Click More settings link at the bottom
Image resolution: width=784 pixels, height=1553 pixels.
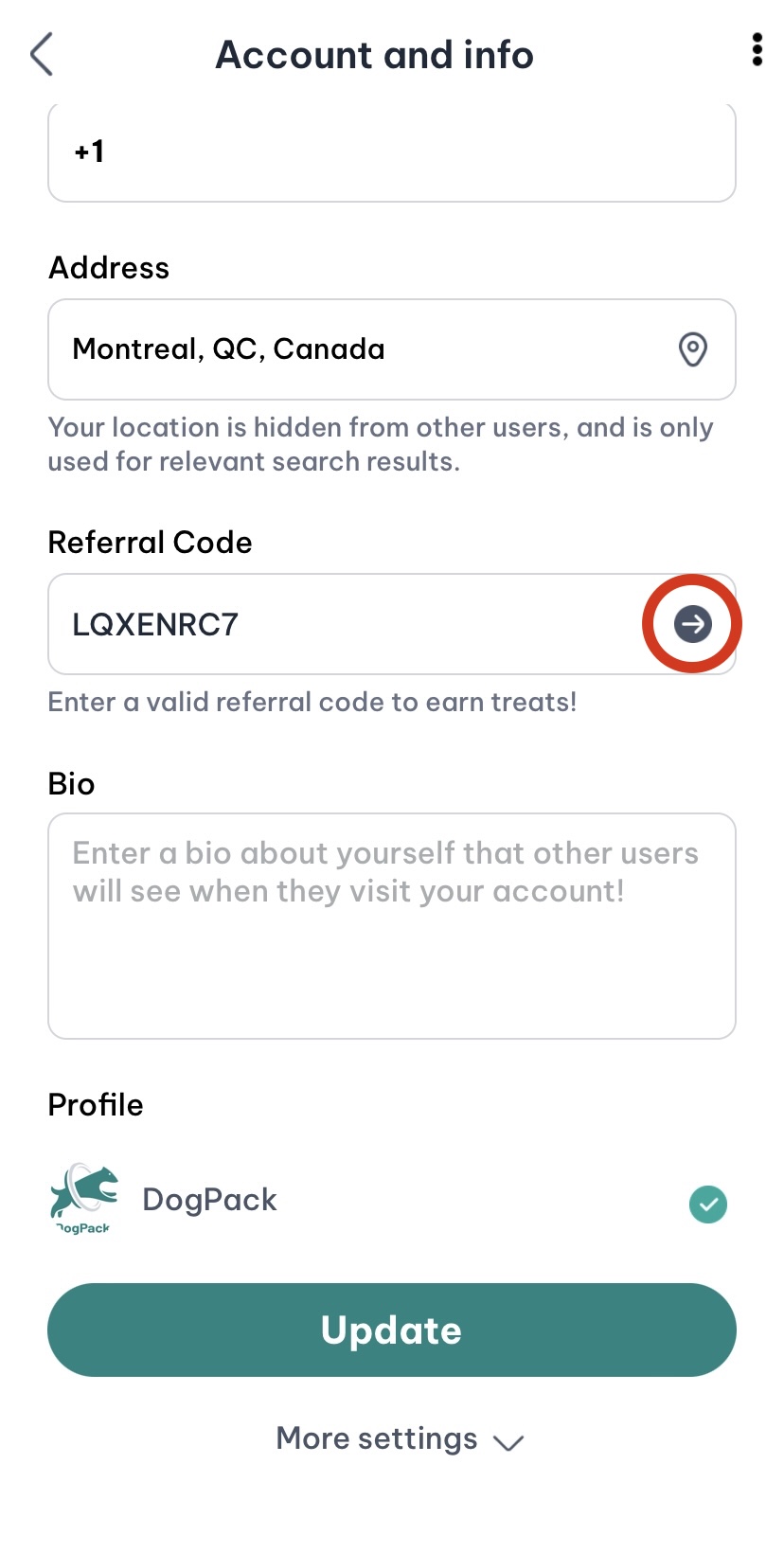coord(376,1438)
